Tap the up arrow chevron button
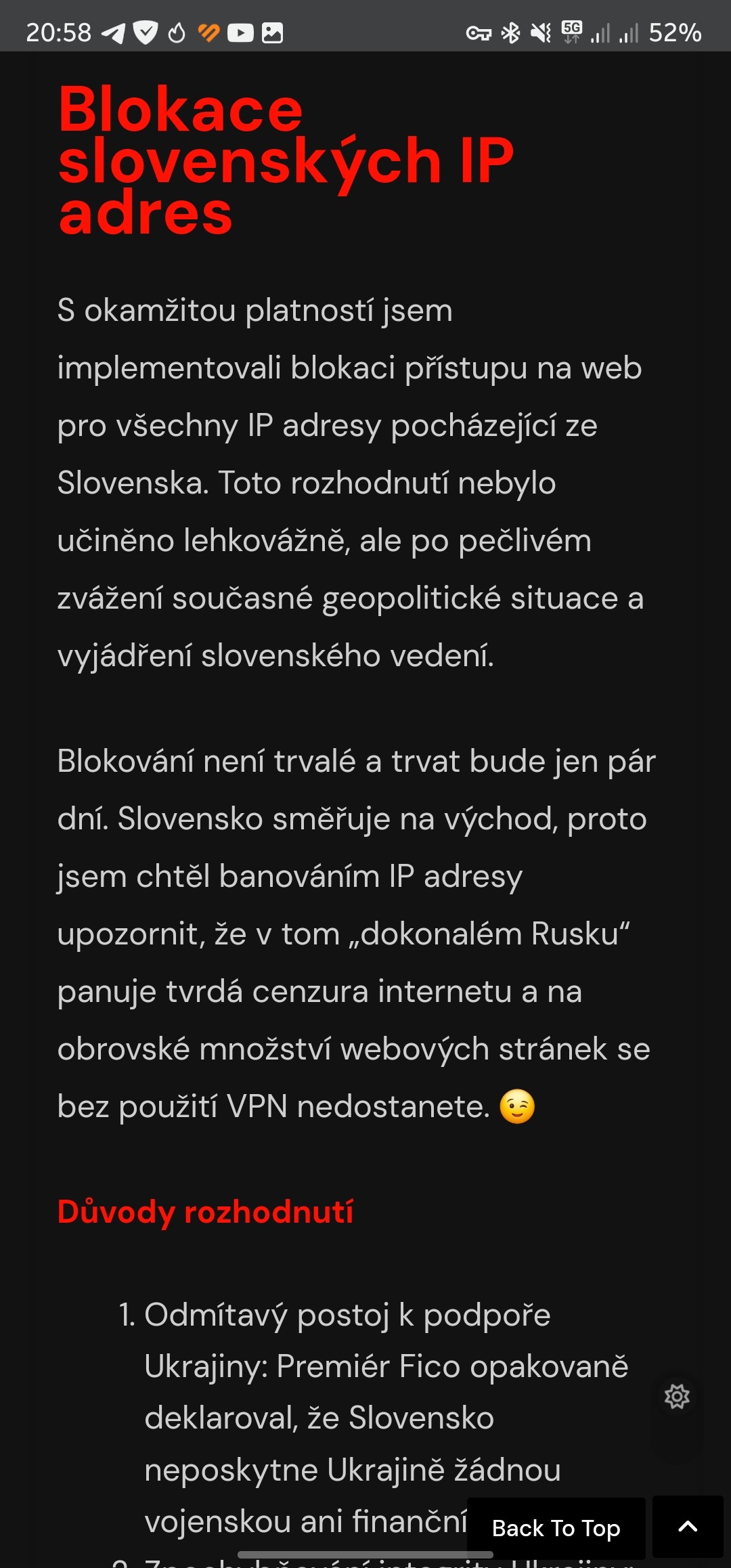The image size is (731, 1568). pyautogui.click(x=688, y=1527)
